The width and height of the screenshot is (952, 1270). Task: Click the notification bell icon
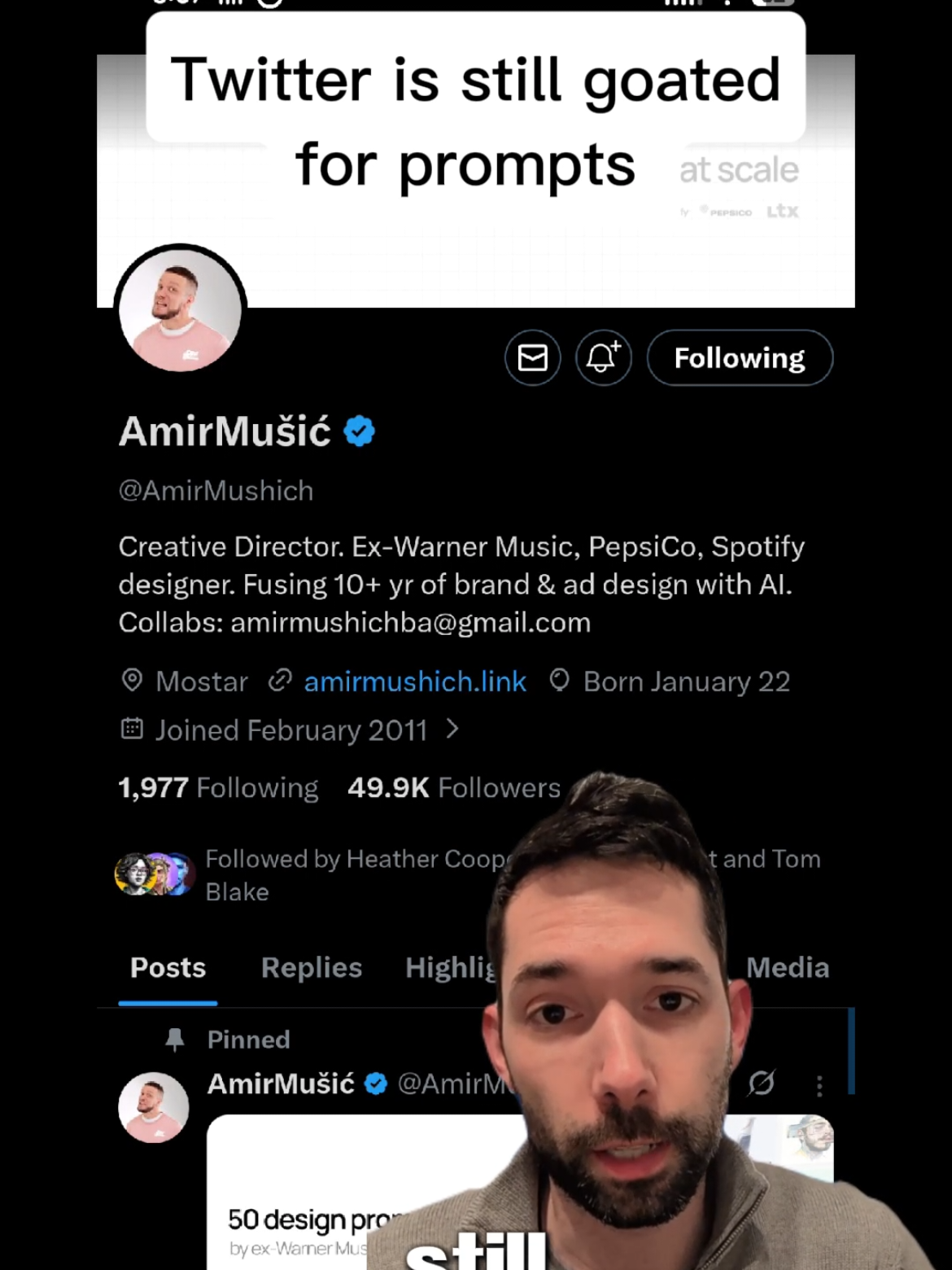(602, 357)
